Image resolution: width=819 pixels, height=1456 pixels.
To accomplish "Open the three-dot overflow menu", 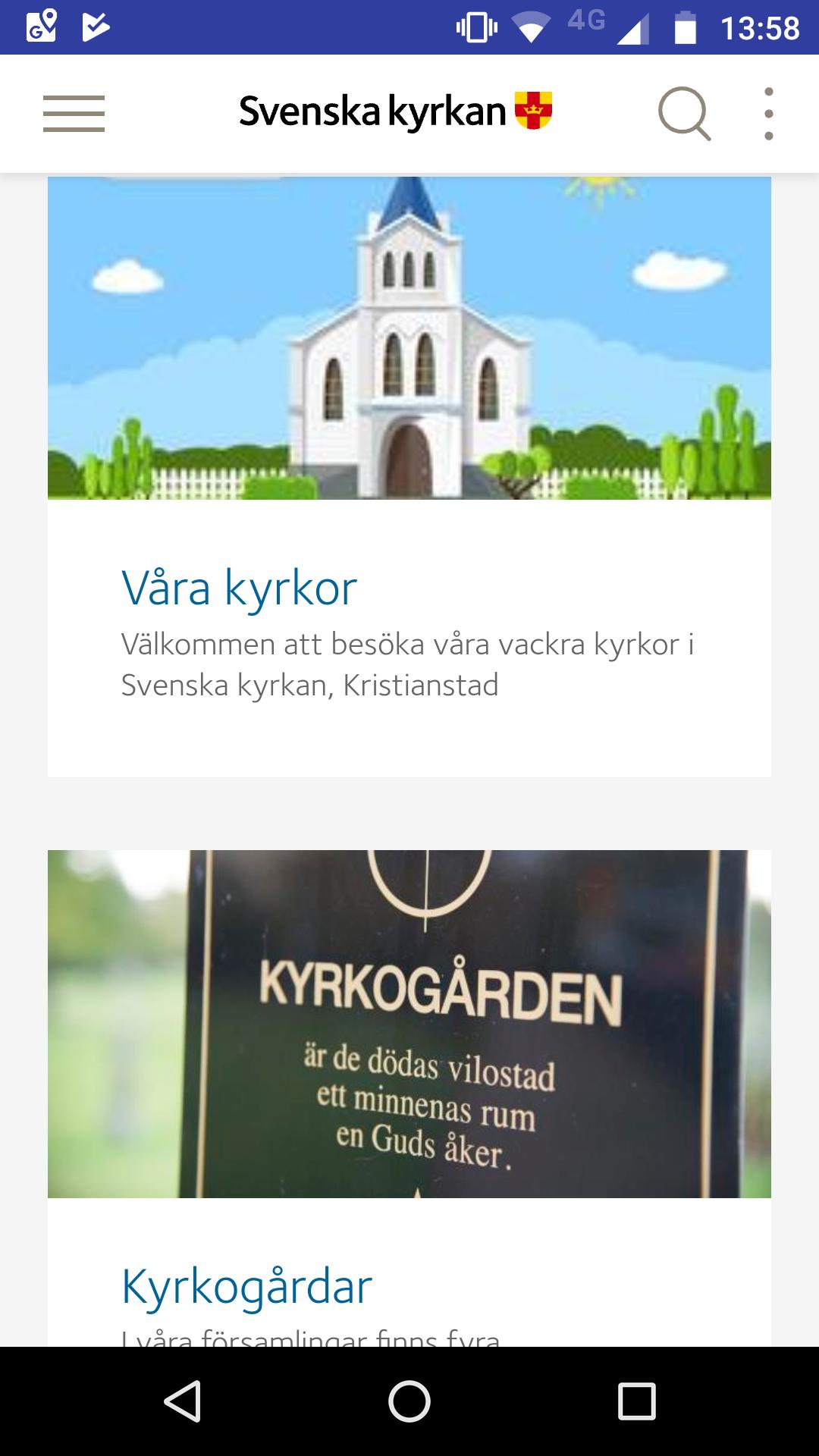I will (x=768, y=114).
